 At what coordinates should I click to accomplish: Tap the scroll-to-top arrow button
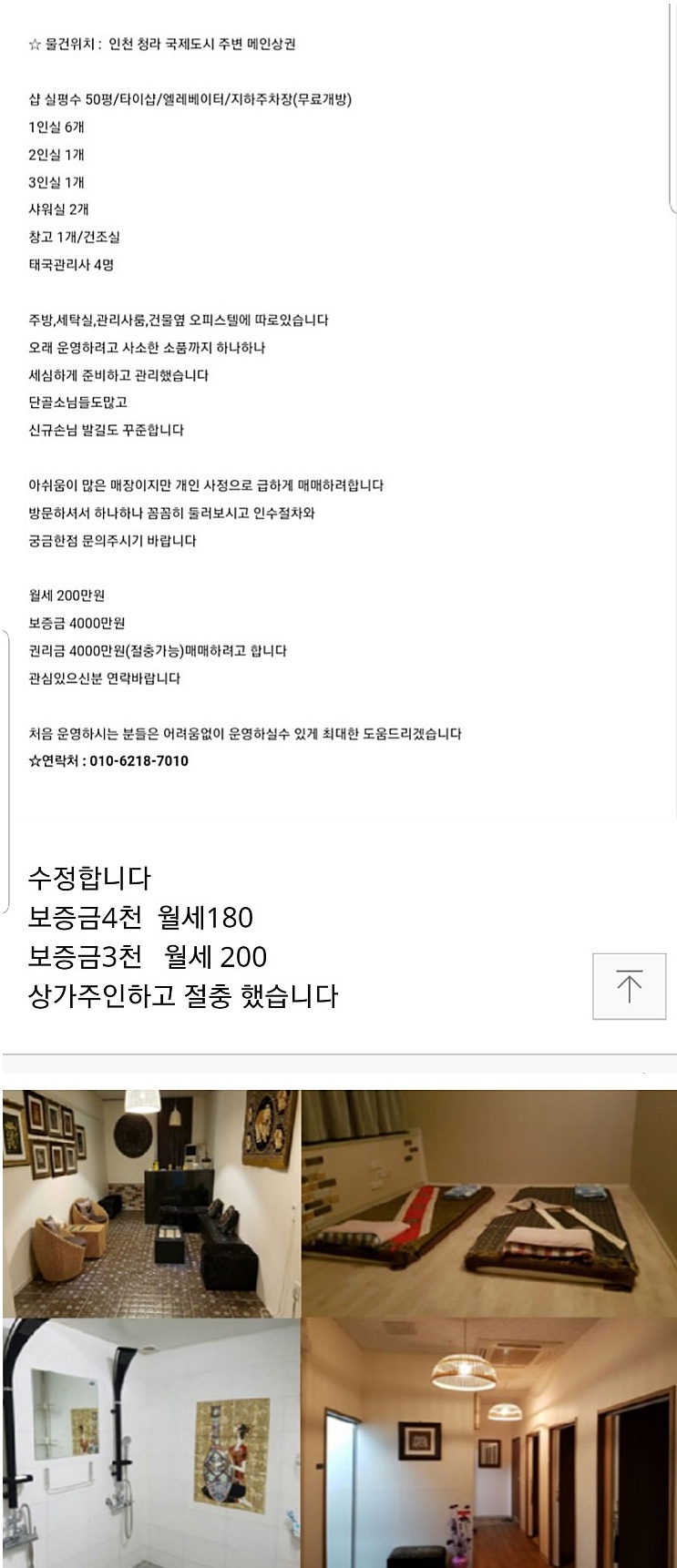click(629, 985)
